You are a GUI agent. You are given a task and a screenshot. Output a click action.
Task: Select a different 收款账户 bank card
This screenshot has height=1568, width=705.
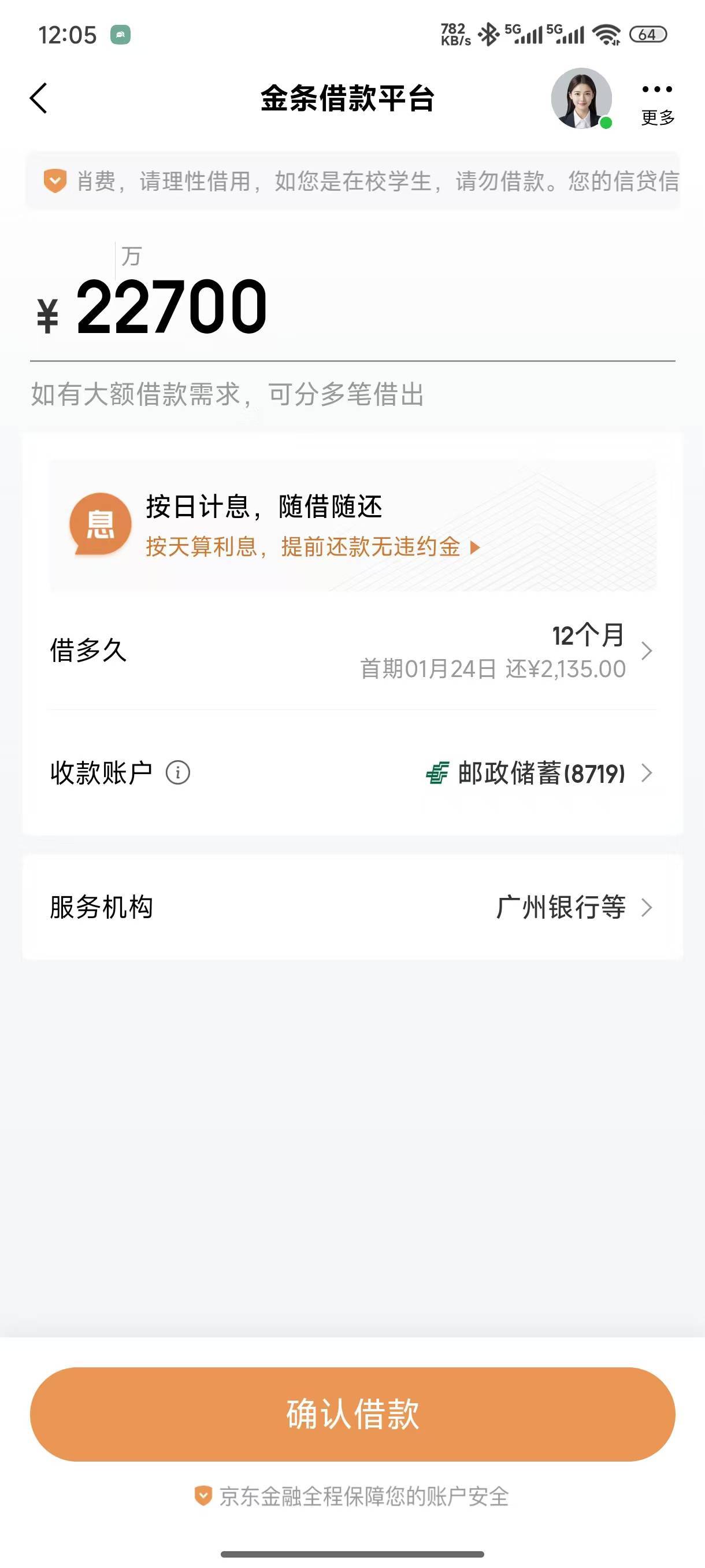pos(539,773)
